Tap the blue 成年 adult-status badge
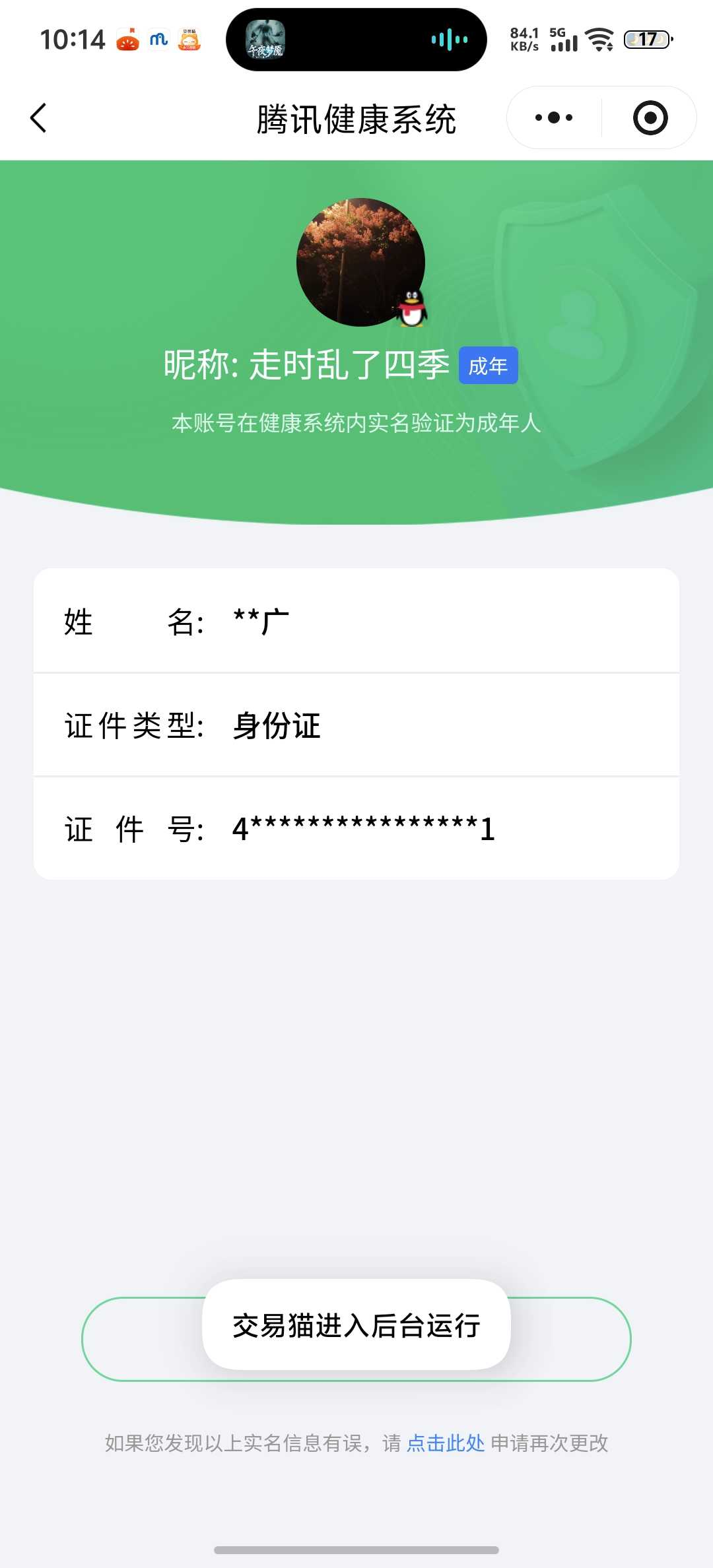The height and width of the screenshot is (1568, 713). click(488, 366)
